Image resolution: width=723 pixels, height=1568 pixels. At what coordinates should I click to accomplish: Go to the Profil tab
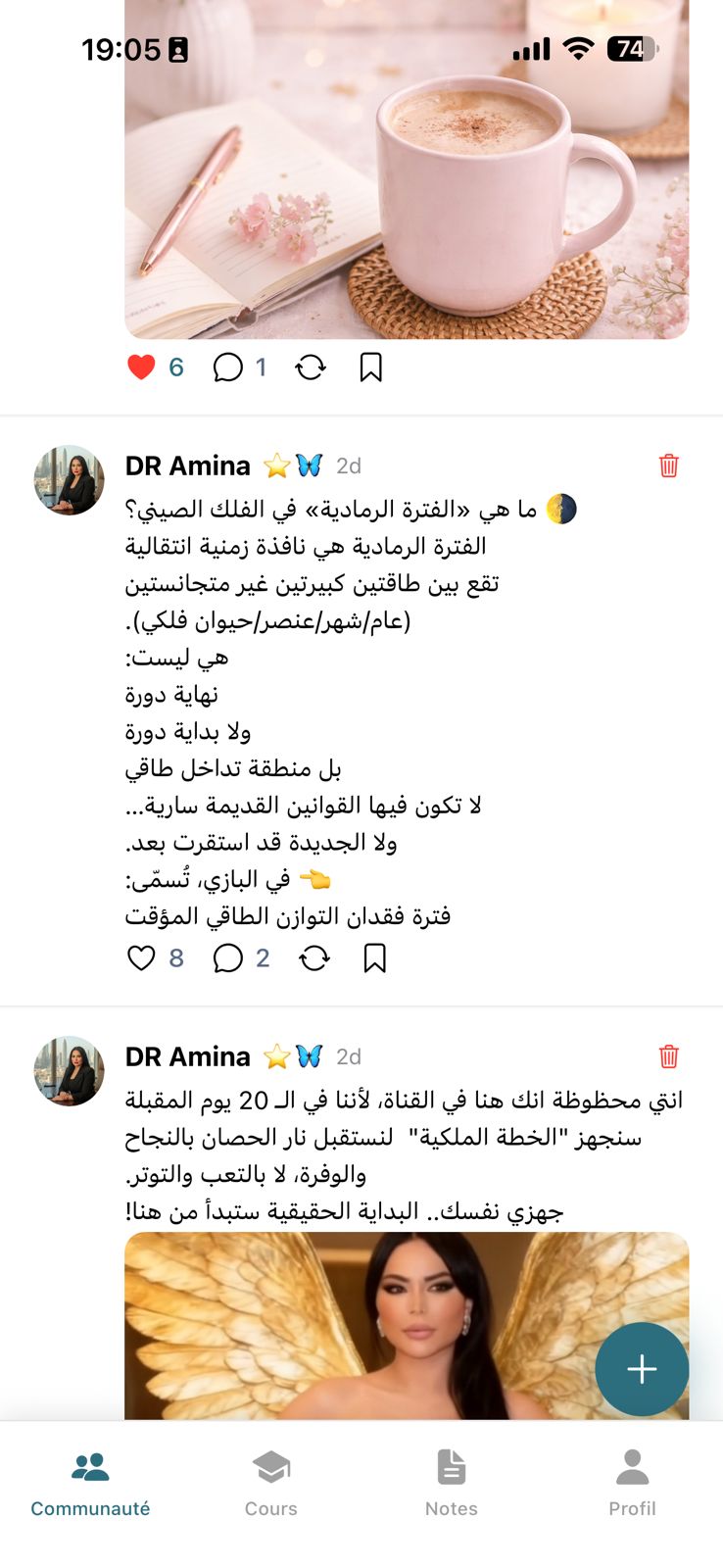632,1483
